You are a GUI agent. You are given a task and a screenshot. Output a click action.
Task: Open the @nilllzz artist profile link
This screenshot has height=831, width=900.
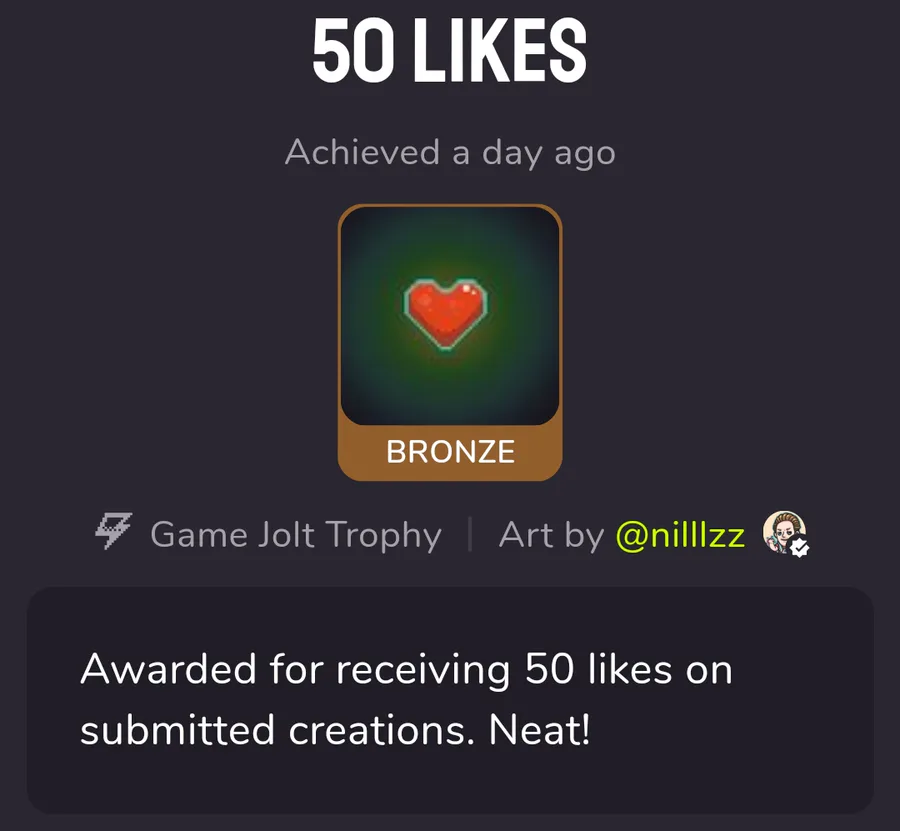point(679,535)
